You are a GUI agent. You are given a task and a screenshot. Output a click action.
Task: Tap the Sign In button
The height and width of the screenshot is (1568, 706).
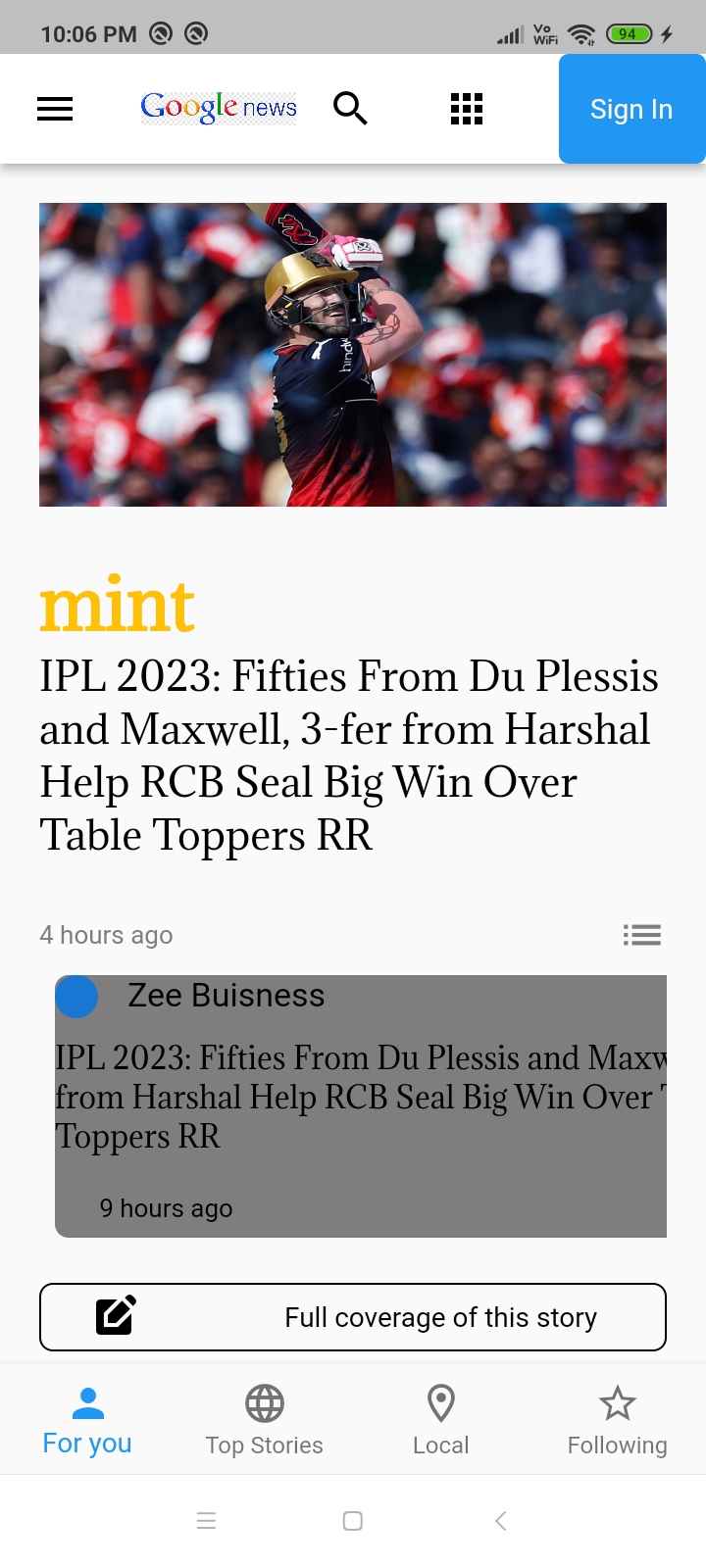631,109
